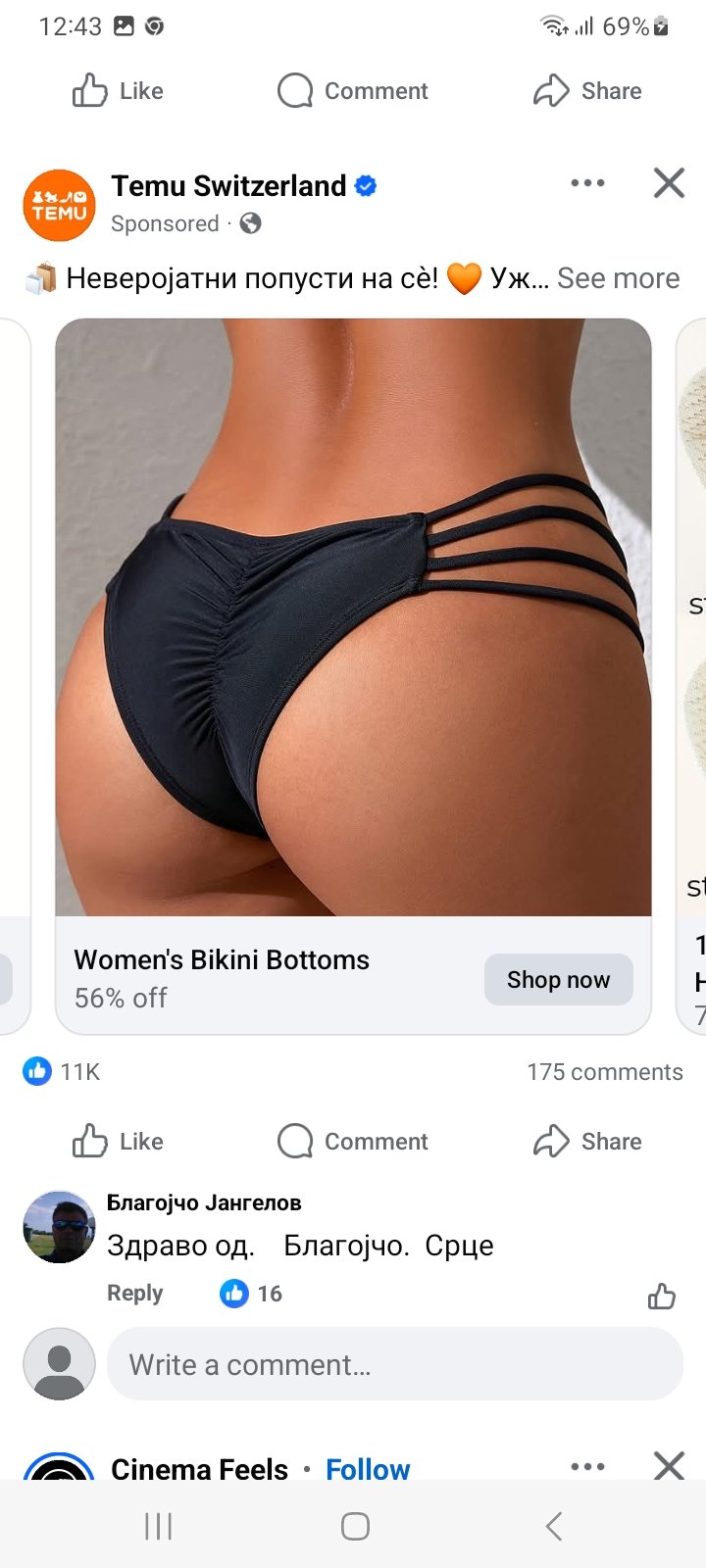Open the Temu Switzerland page name
The height and width of the screenshot is (1568, 706).
coord(228,185)
